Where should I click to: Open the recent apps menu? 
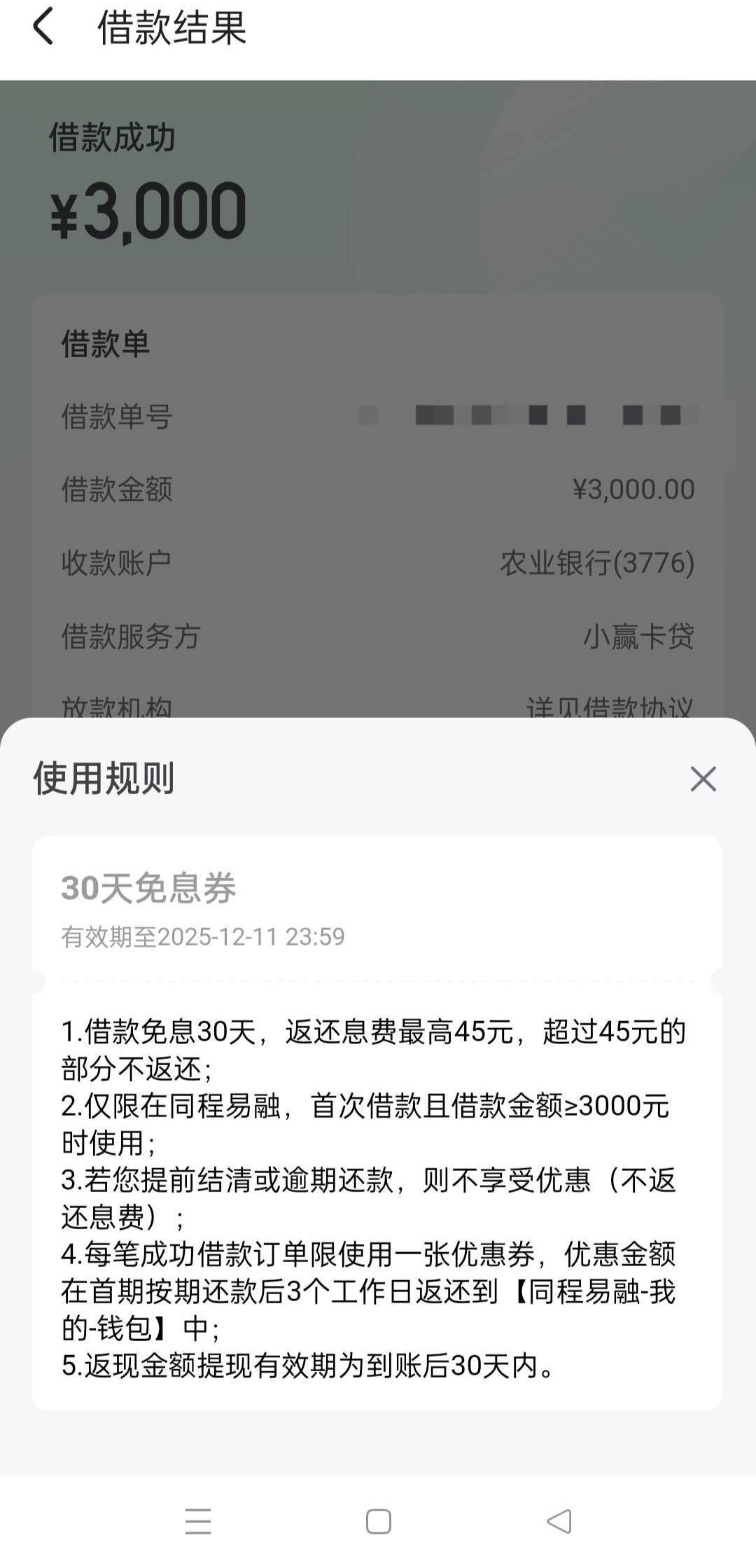(x=198, y=1521)
